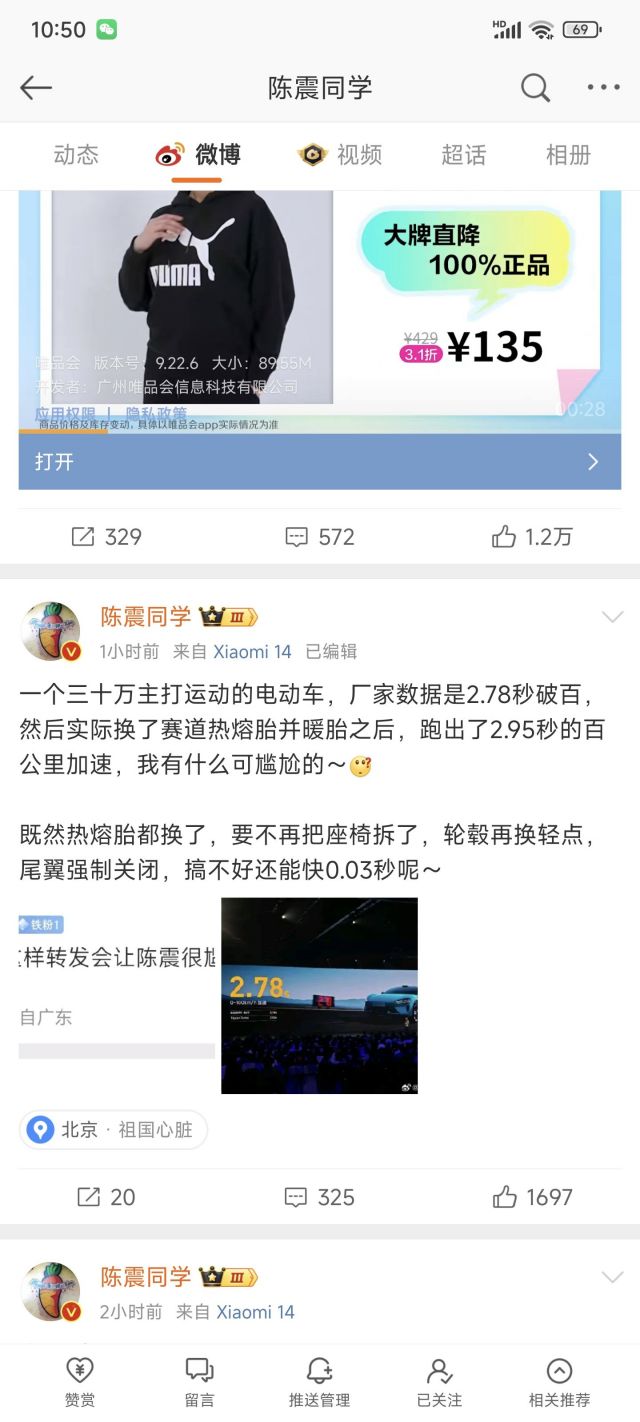The width and height of the screenshot is (640, 1422).
Task: View the 325 comments on the electric car post
Action: pyautogui.click(x=320, y=1197)
